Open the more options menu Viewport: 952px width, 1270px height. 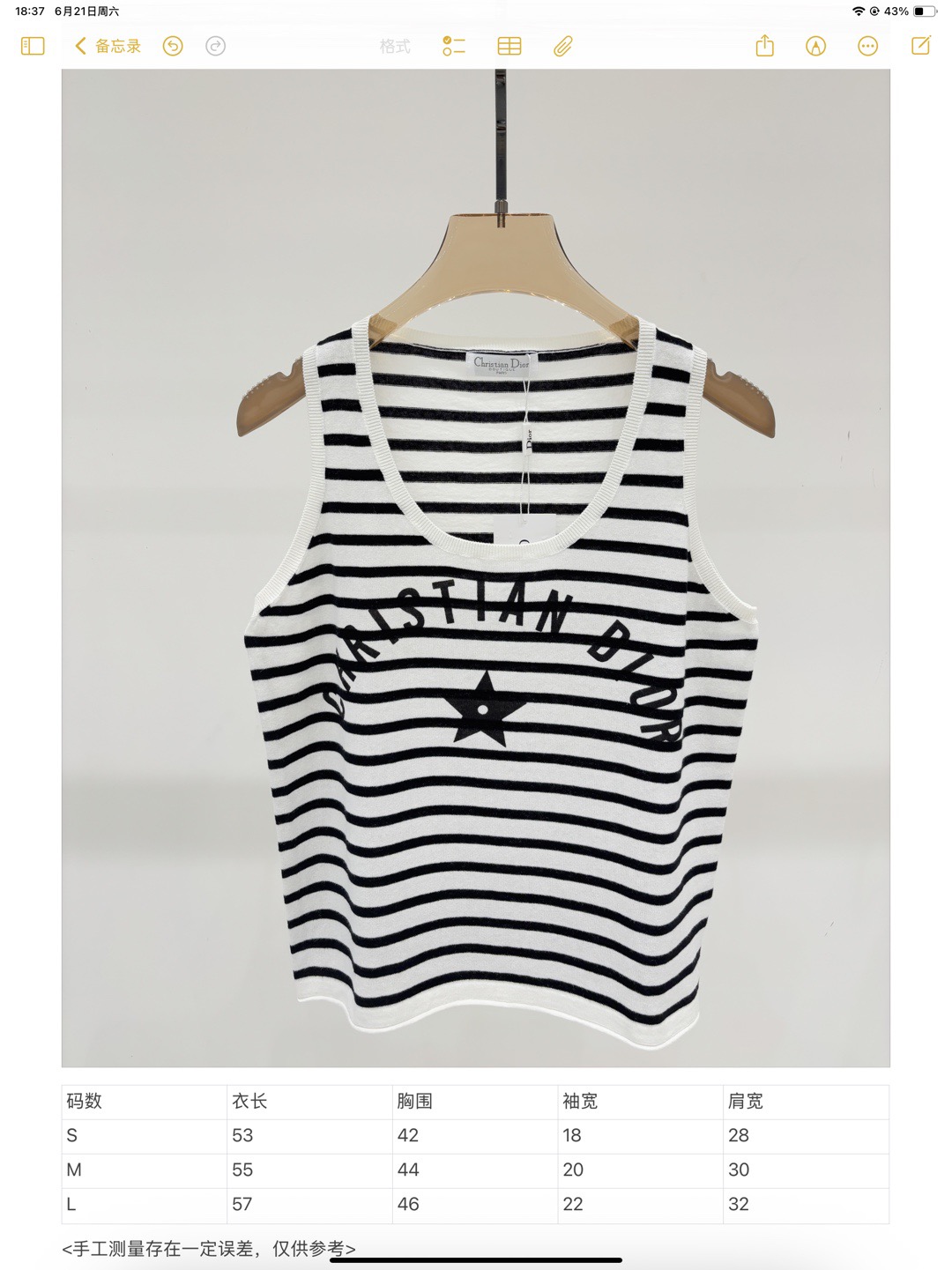[868, 46]
